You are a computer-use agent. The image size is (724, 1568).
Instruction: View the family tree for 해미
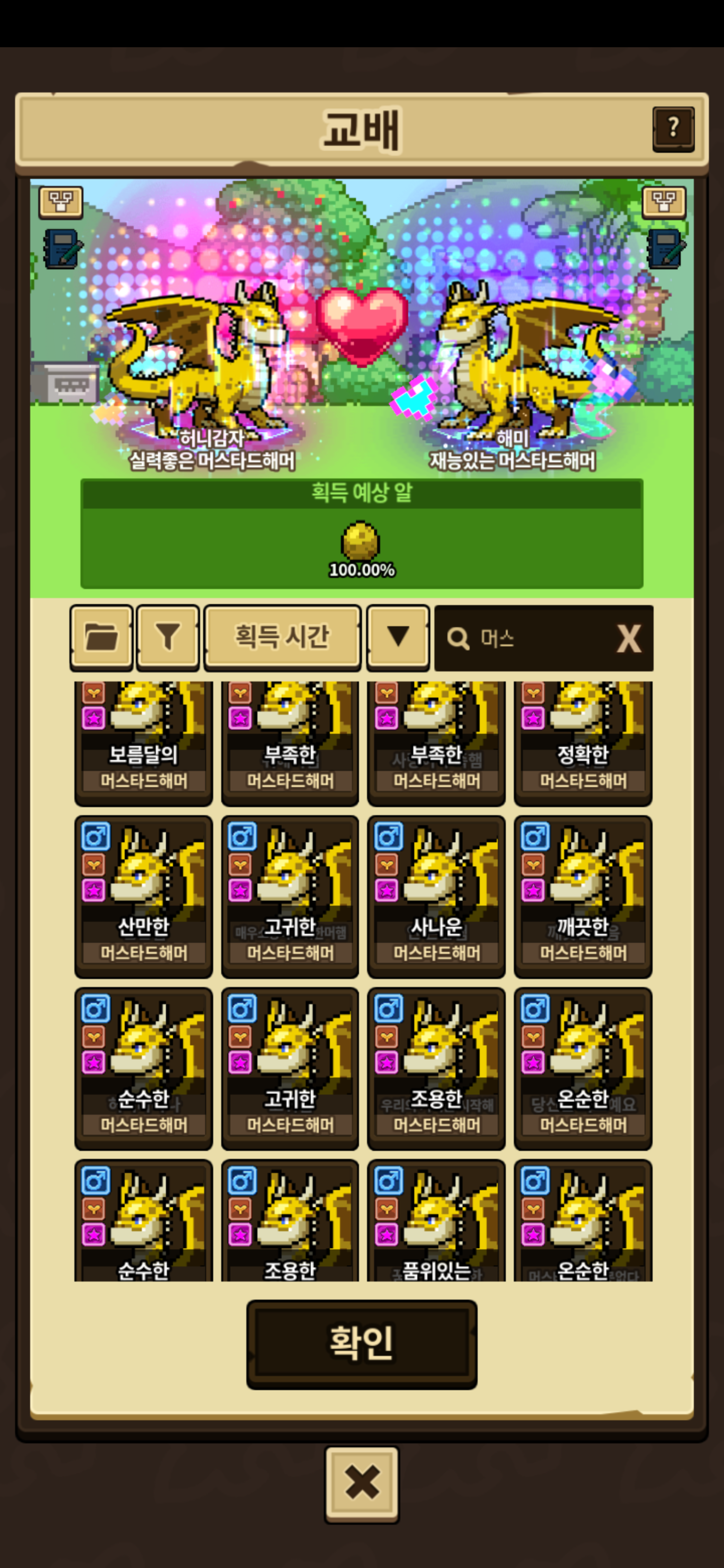[x=664, y=202]
